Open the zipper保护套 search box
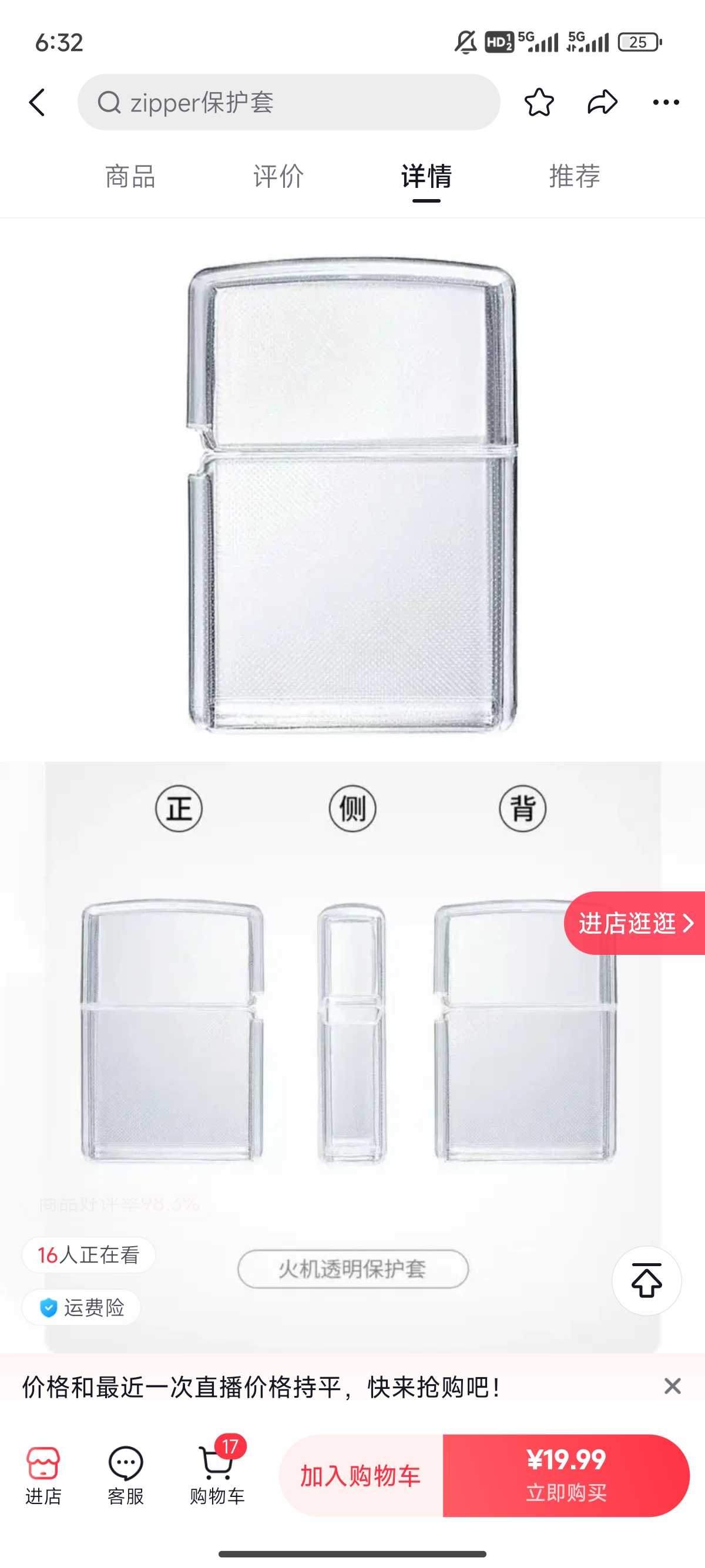This screenshot has height=1568, width=705. (x=288, y=102)
